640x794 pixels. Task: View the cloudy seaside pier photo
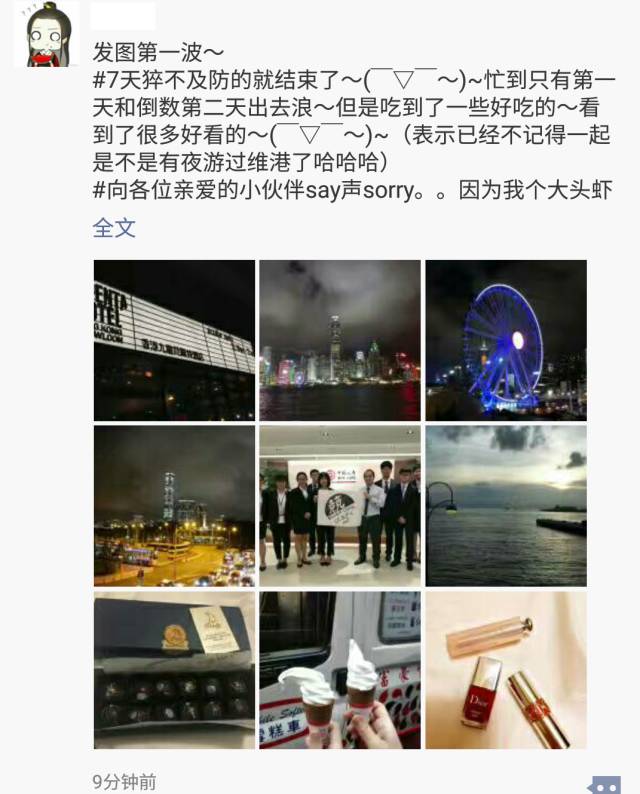[x=506, y=506]
